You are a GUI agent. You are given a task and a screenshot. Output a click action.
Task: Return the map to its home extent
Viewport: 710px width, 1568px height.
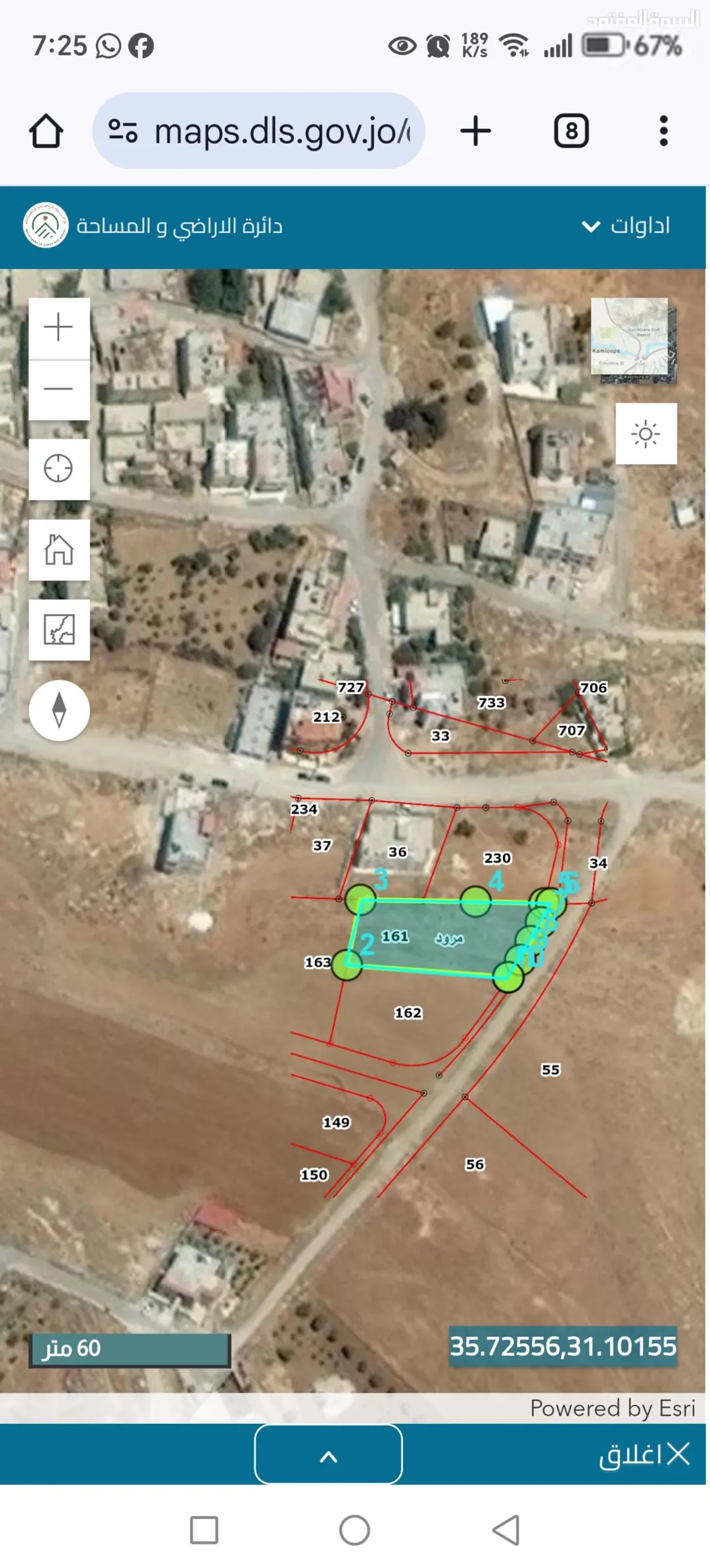click(x=59, y=550)
